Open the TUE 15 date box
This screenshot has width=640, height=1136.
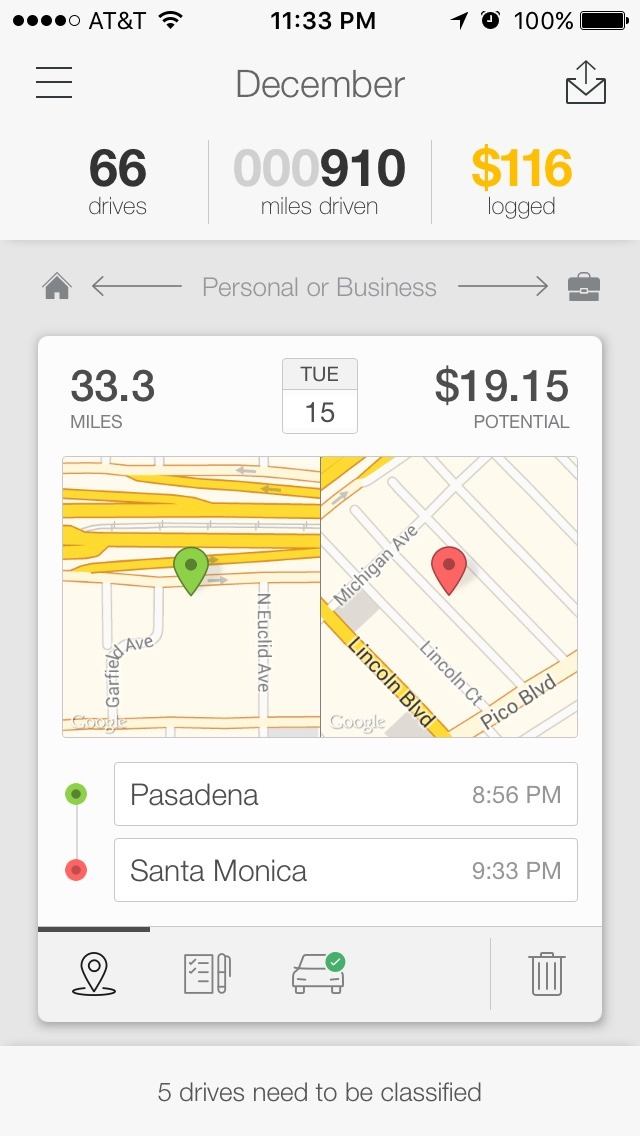319,396
